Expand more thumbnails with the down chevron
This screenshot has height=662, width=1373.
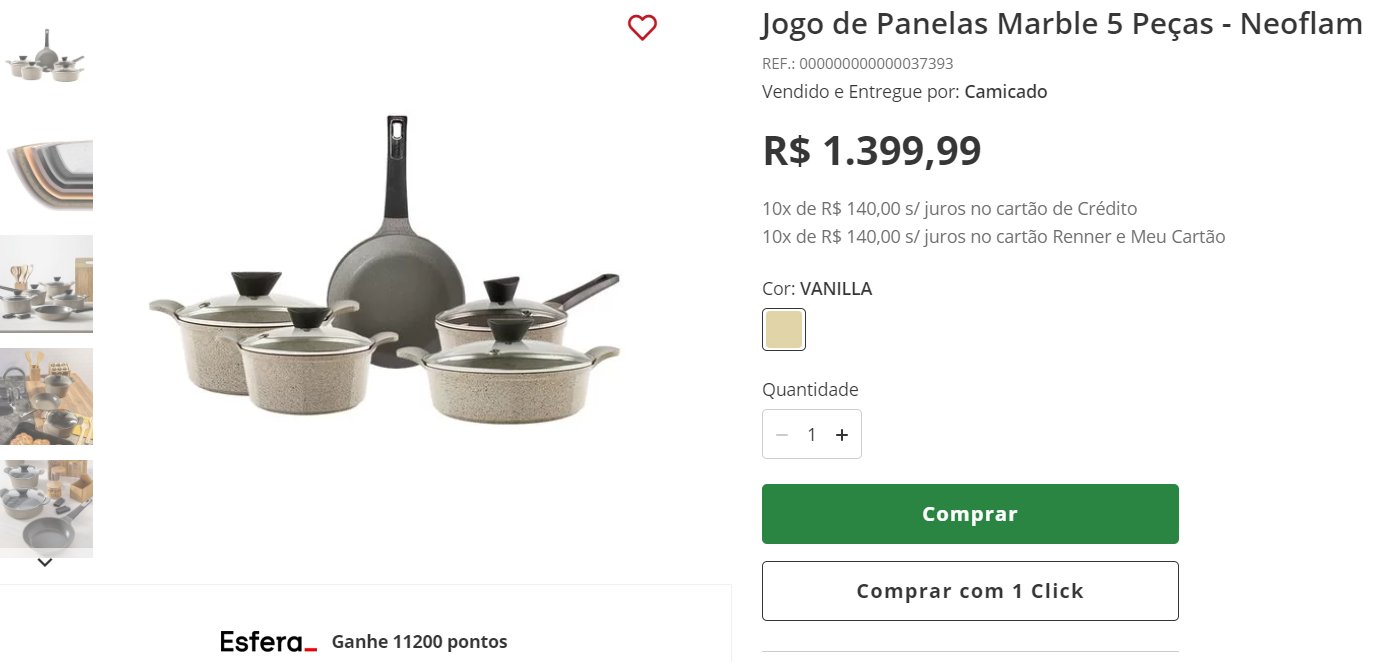point(45,563)
